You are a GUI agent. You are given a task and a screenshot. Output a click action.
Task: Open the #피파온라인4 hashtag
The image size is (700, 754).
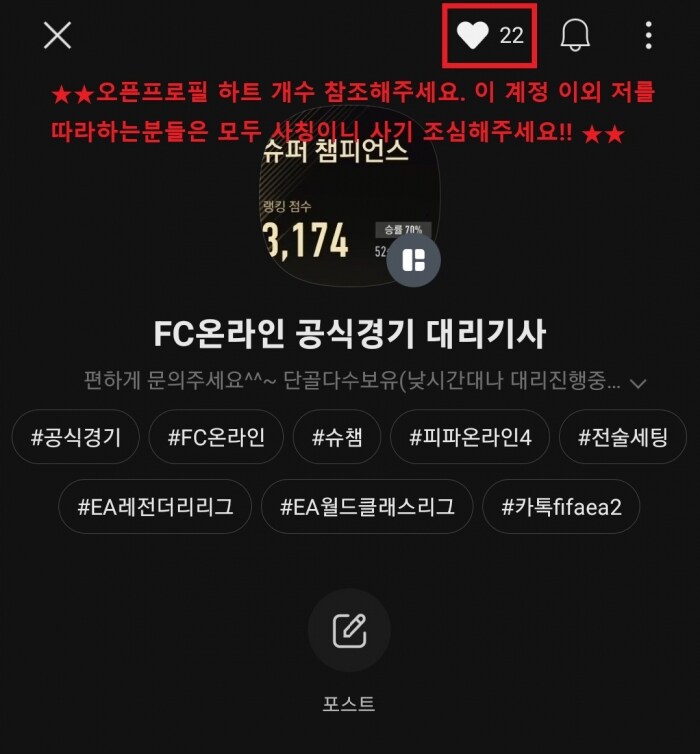coord(470,437)
